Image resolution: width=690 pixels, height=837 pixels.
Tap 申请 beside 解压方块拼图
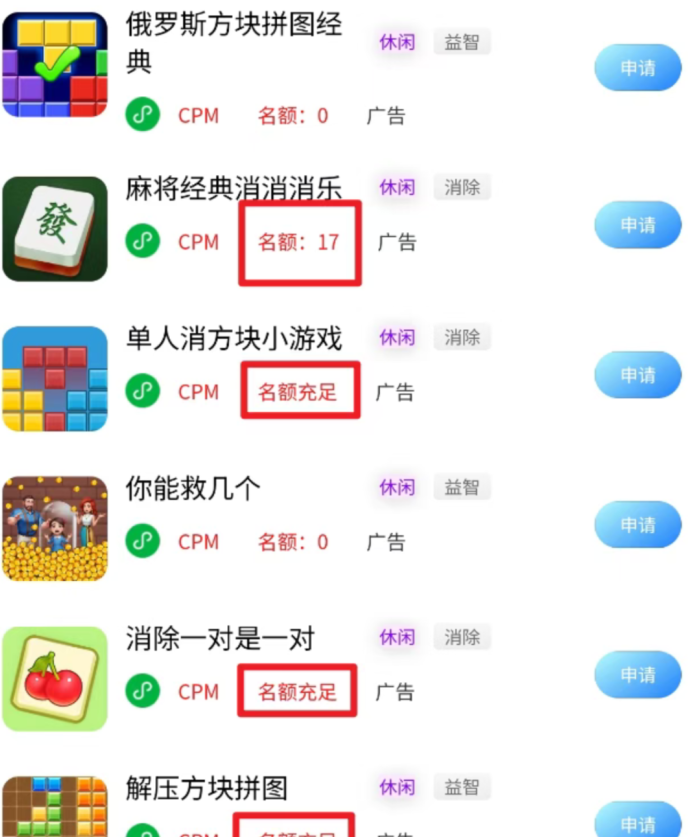(637, 823)
